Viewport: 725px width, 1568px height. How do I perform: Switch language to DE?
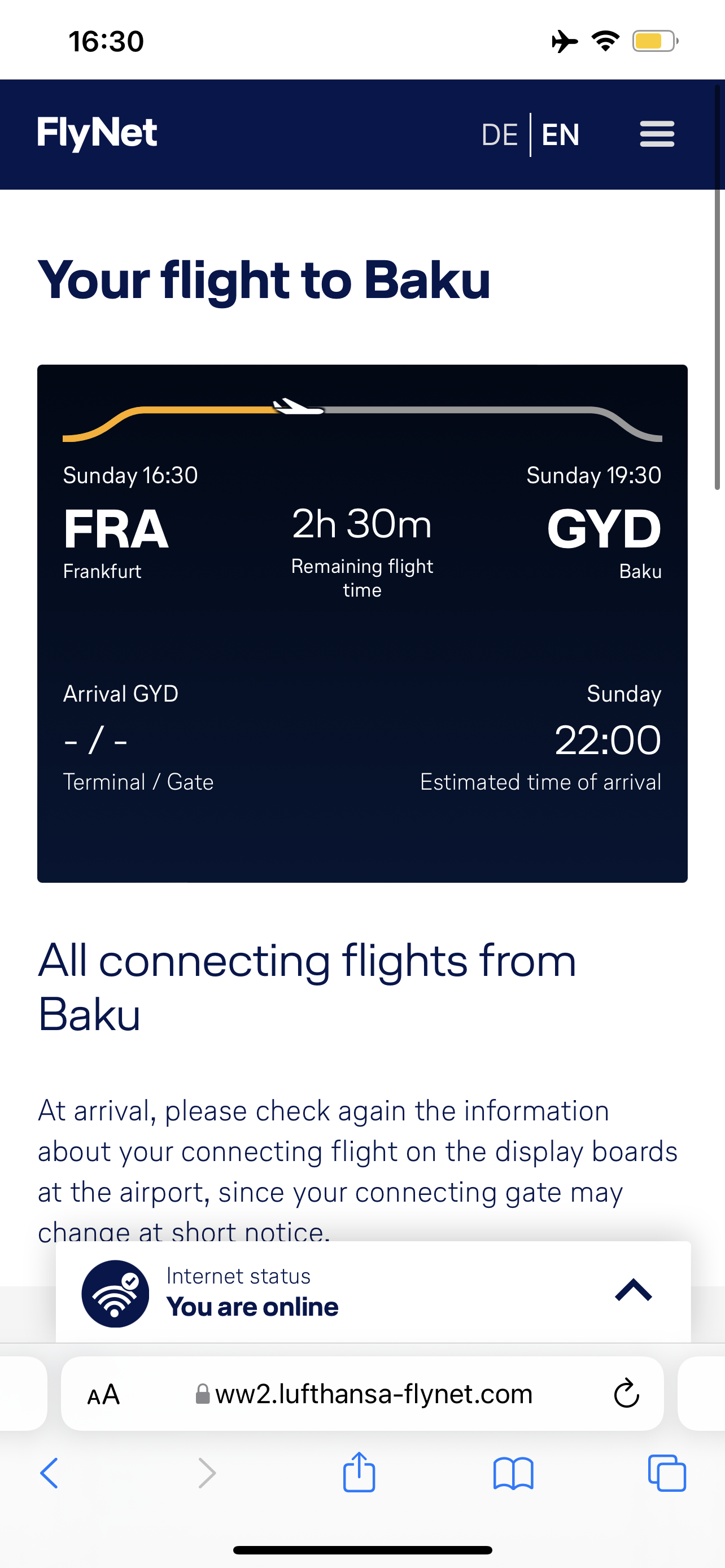(x=499, y=134)
